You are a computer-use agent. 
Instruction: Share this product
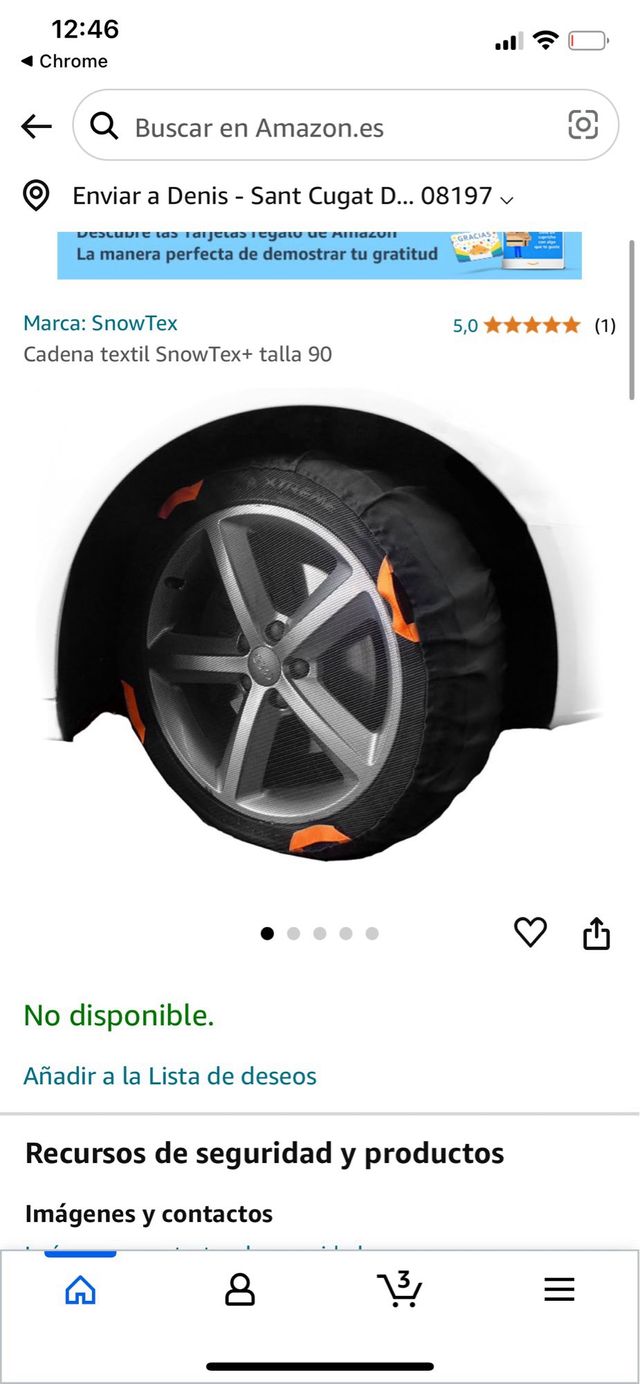[596, 933]
